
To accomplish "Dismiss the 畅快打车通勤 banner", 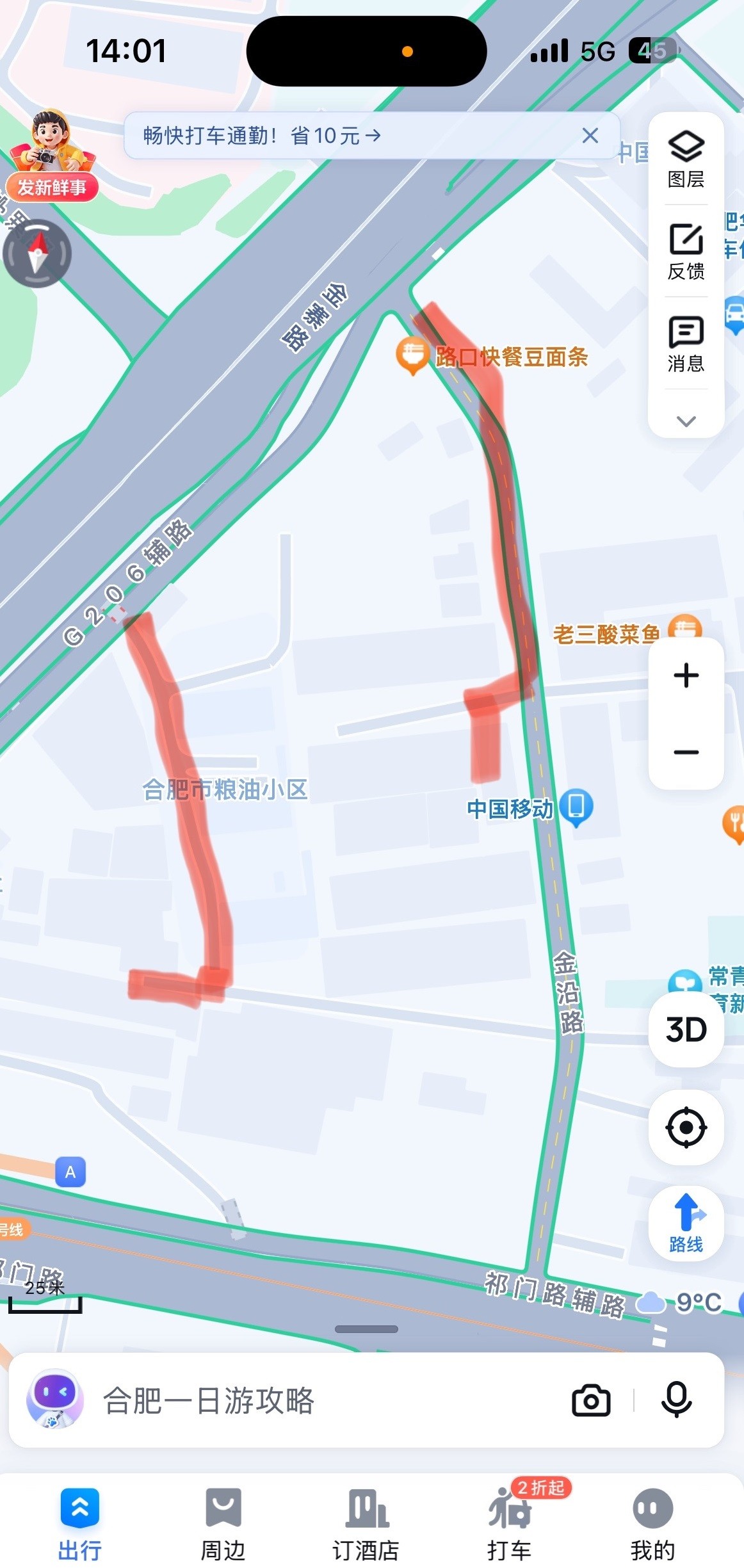I will (x=590, y=135).
